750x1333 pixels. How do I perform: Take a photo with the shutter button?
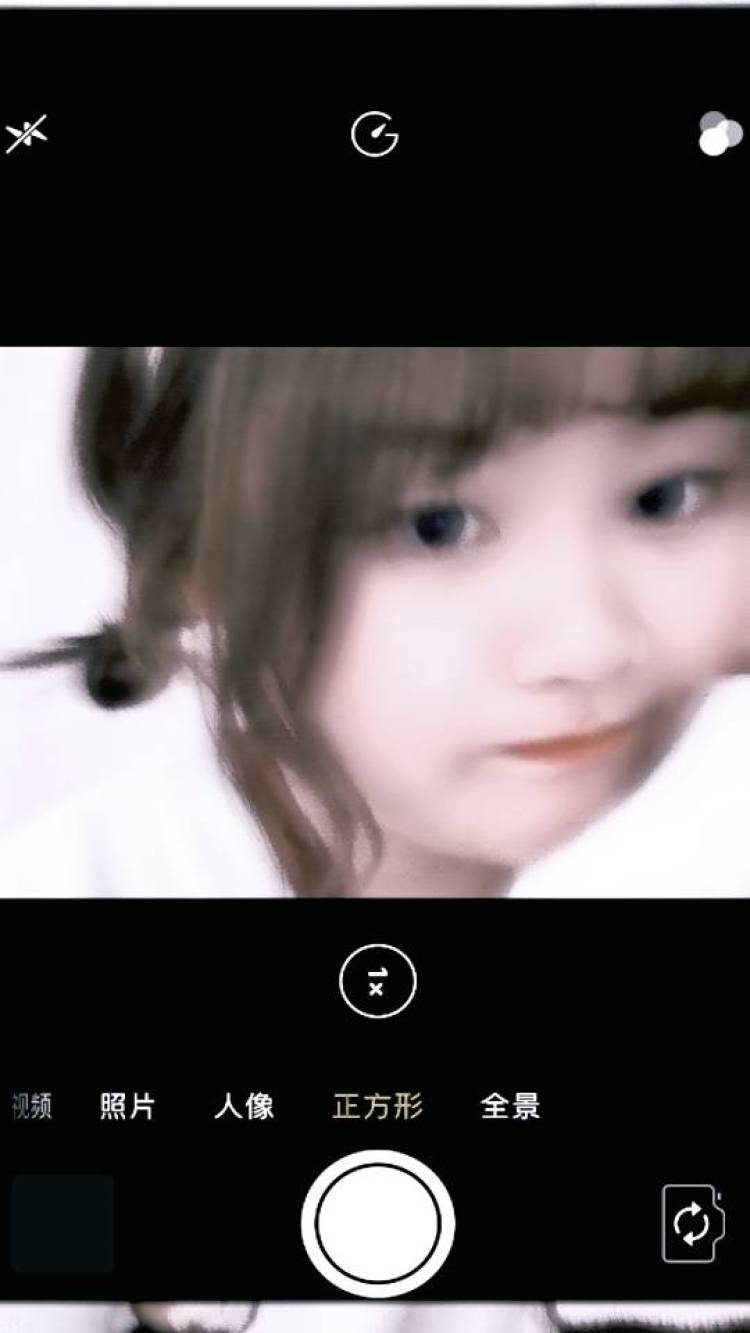click(377, 1223)
